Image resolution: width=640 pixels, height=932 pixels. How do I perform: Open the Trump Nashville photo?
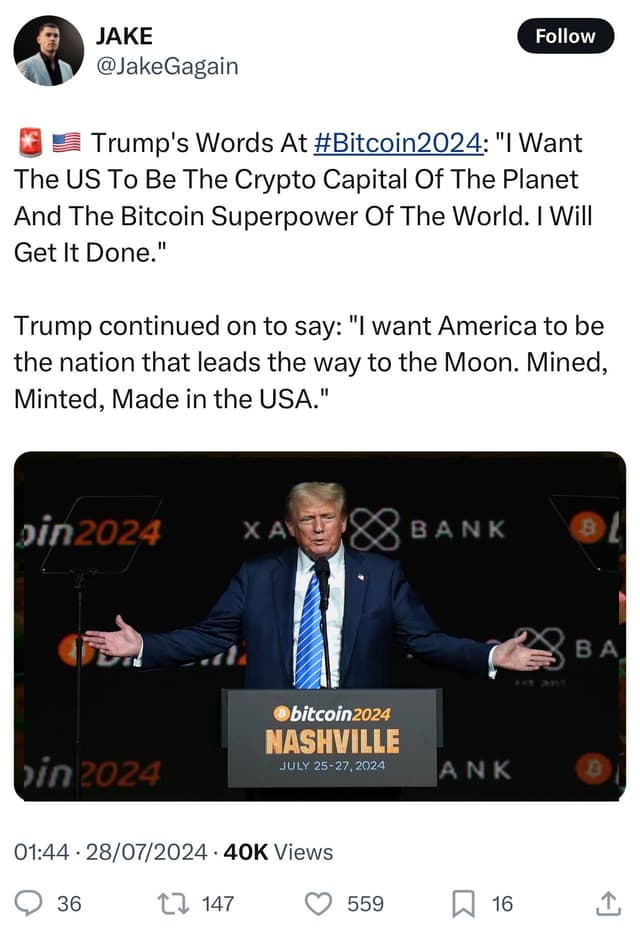[320, 626]
